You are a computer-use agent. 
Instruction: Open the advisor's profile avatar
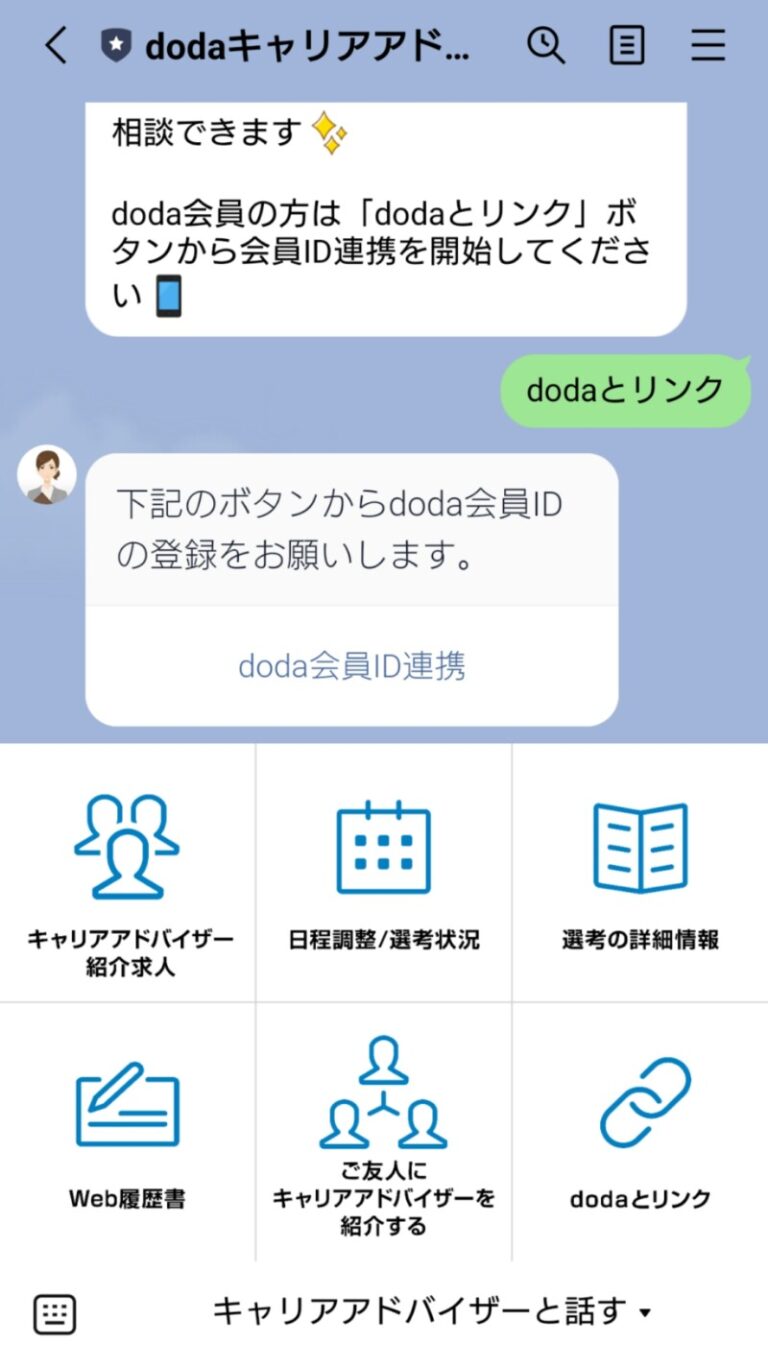pos(48,477)
